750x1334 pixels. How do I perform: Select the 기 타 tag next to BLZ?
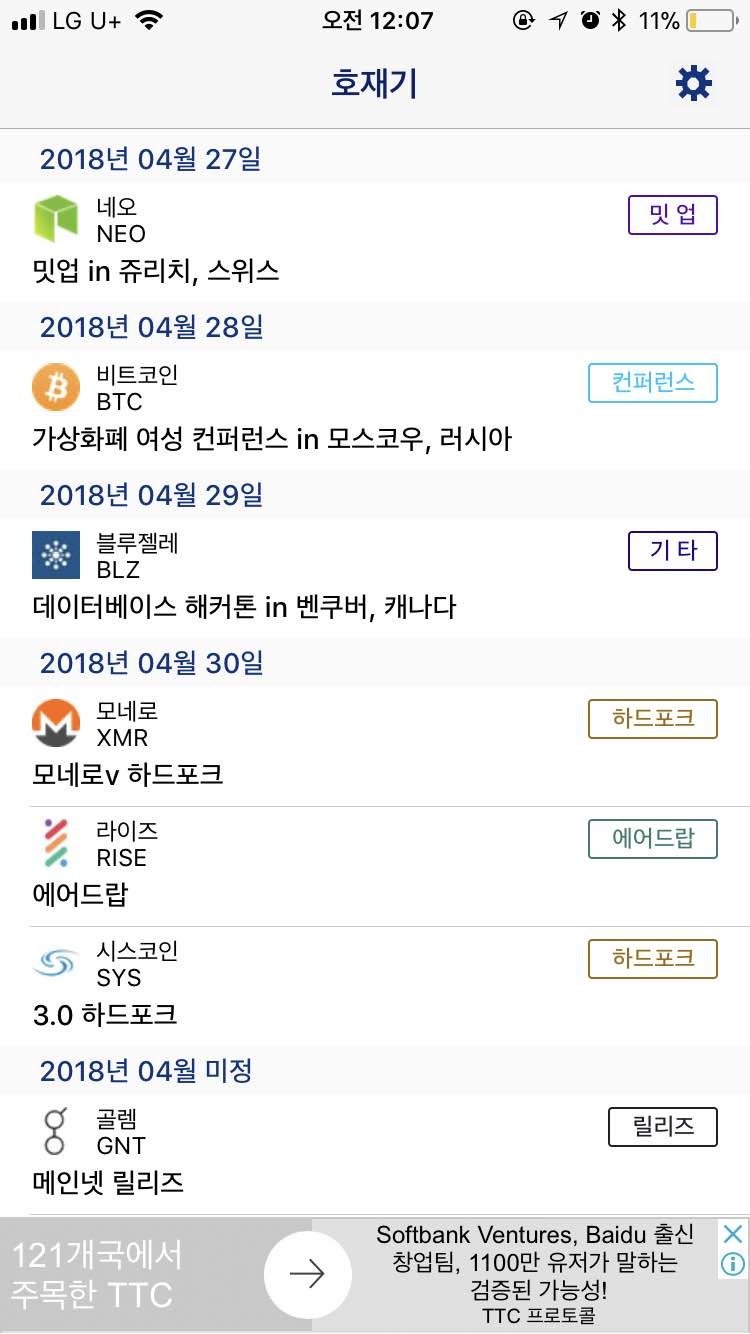click(671, 551)
